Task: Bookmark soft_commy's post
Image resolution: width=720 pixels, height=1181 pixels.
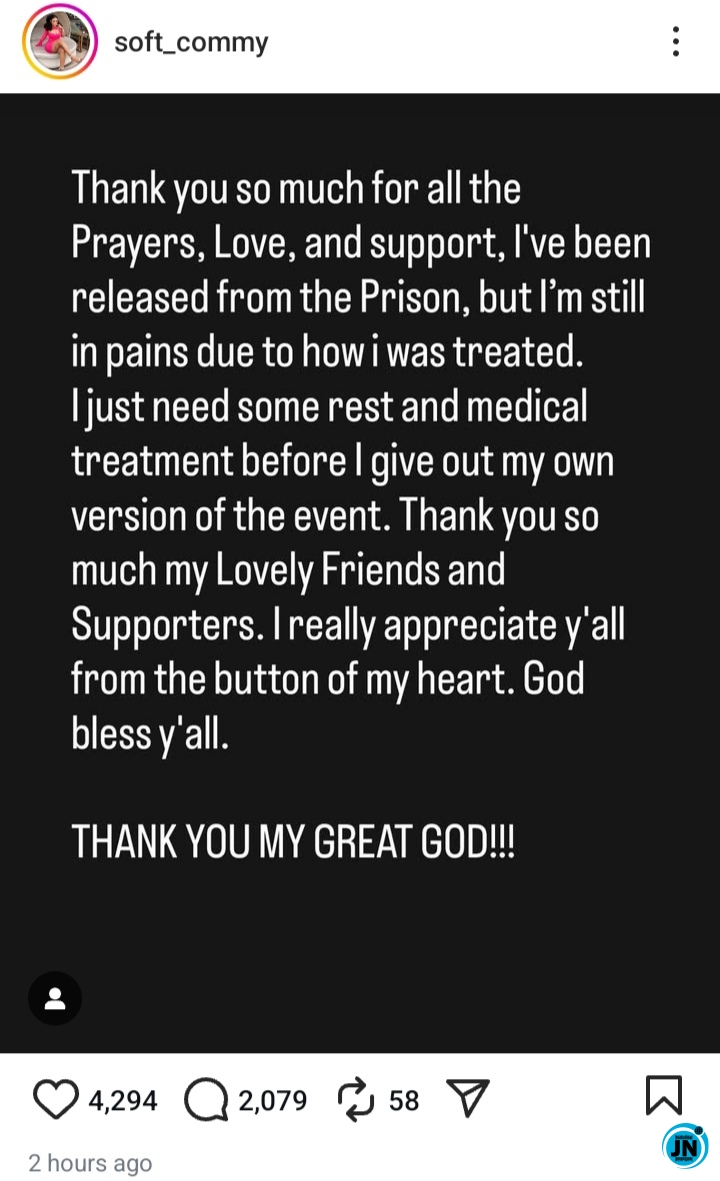Action: coord(664,1095)
